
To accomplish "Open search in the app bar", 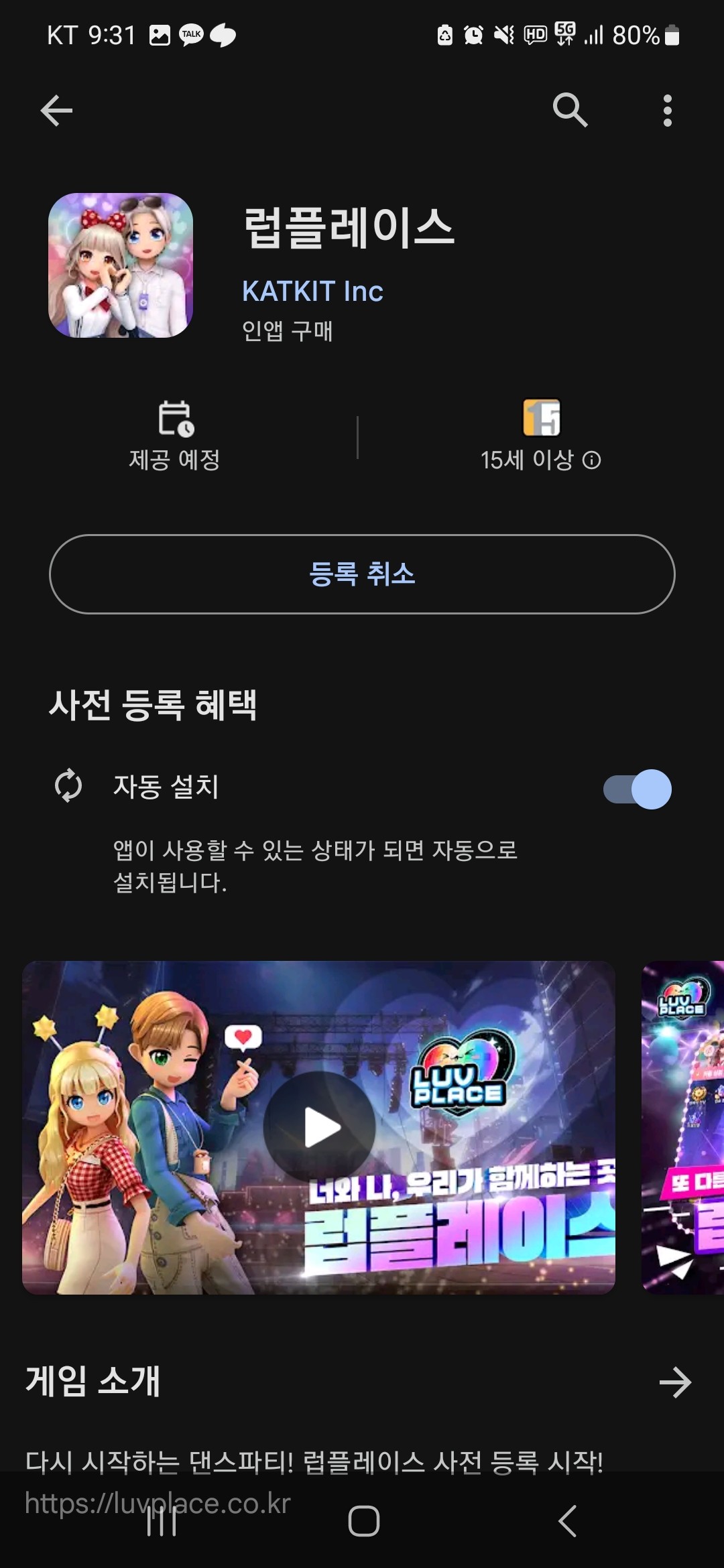I will [x=570, y=111].
